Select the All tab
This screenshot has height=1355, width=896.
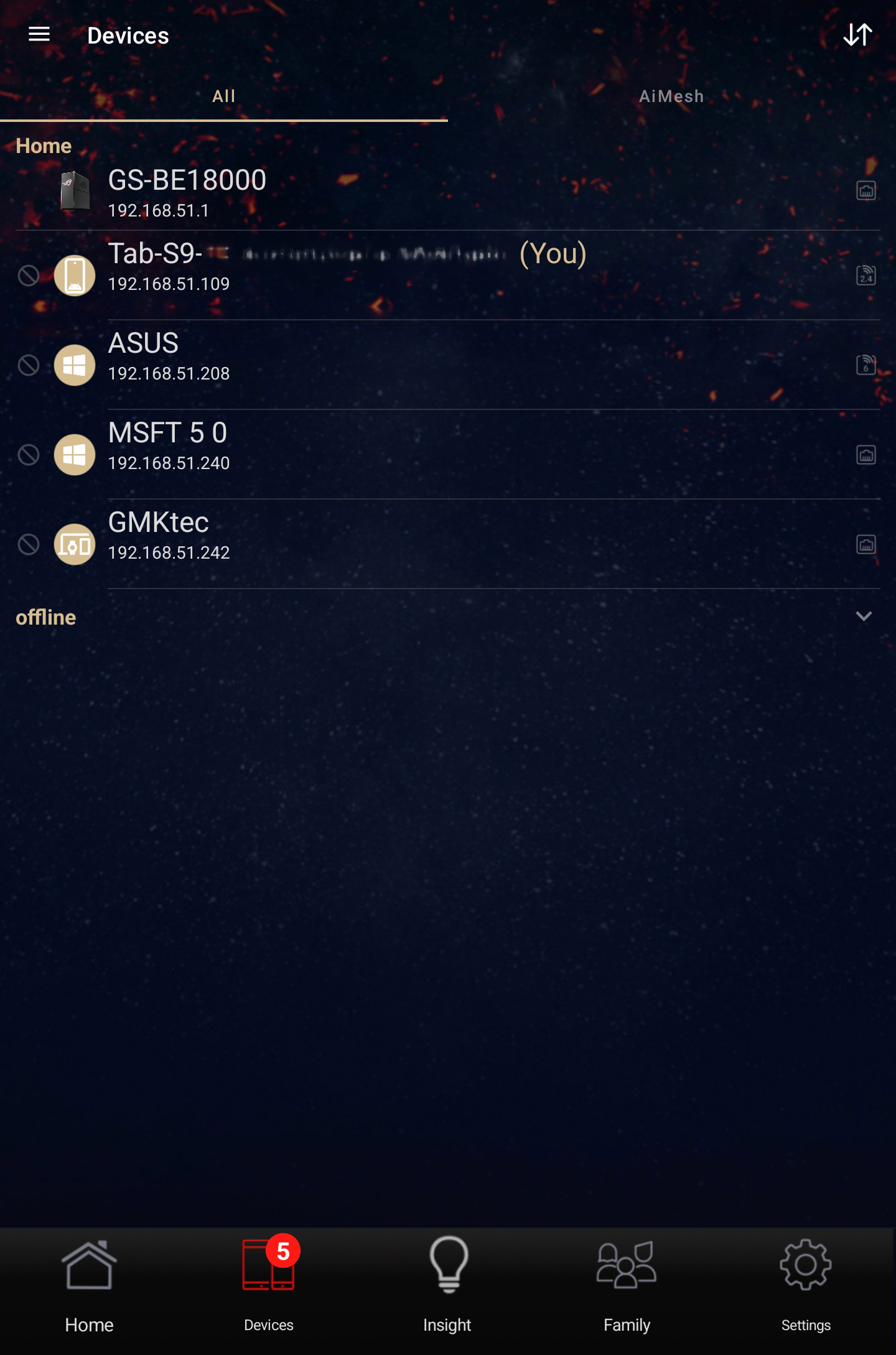pos(223,96)
